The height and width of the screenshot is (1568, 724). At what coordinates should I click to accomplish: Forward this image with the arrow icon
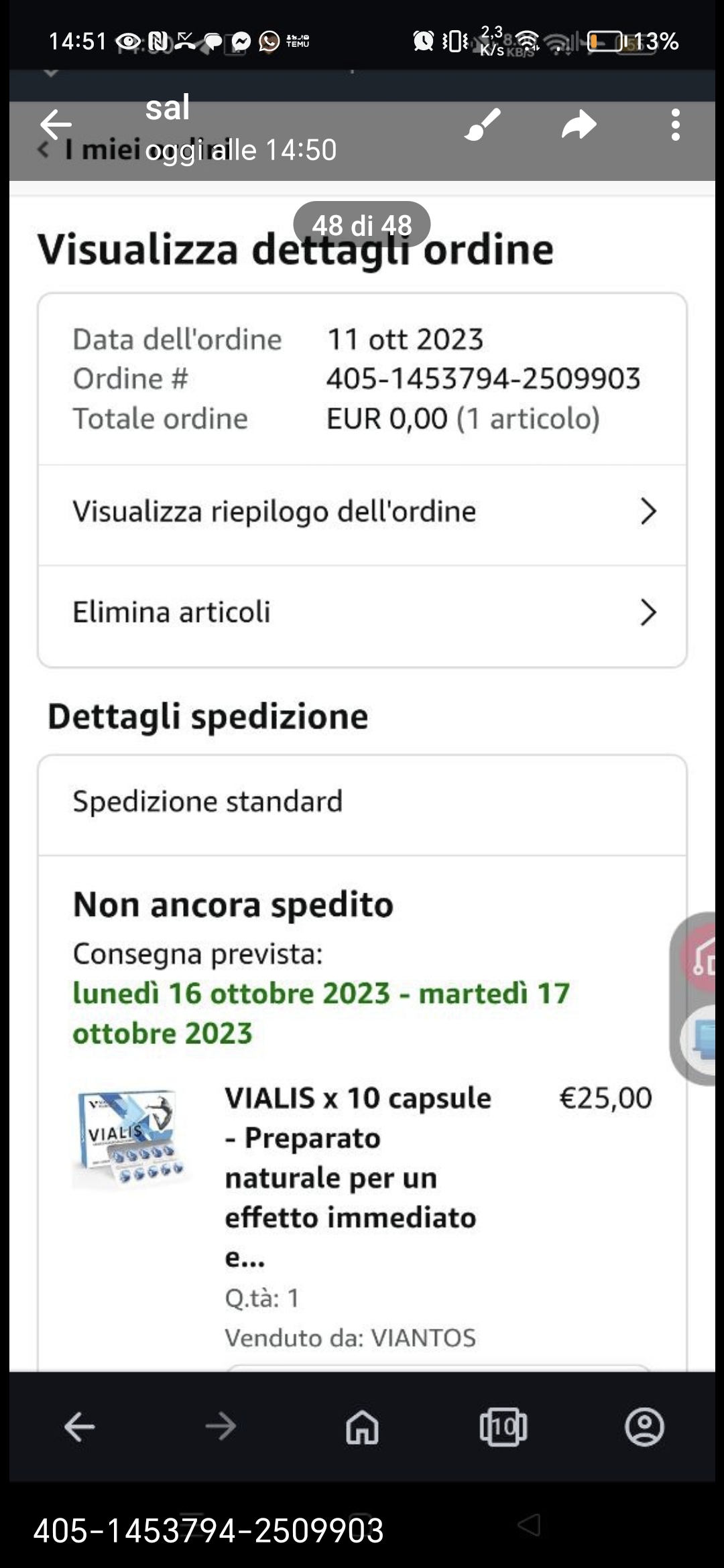point(579,125)
